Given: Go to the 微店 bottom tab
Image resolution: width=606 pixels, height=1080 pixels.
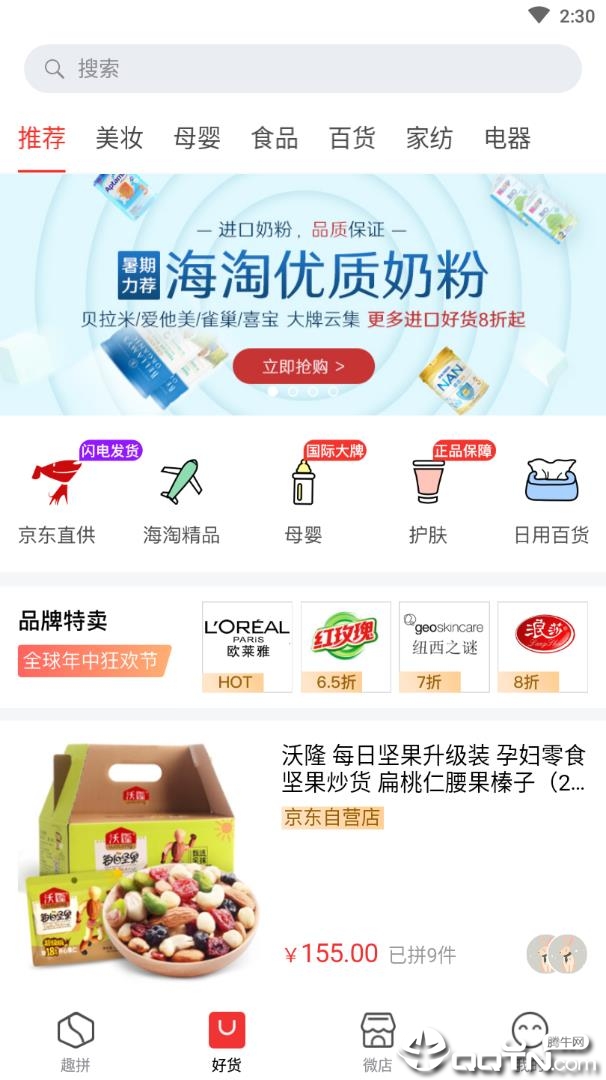Looking at the screenshot, I should coord(377,1041).
